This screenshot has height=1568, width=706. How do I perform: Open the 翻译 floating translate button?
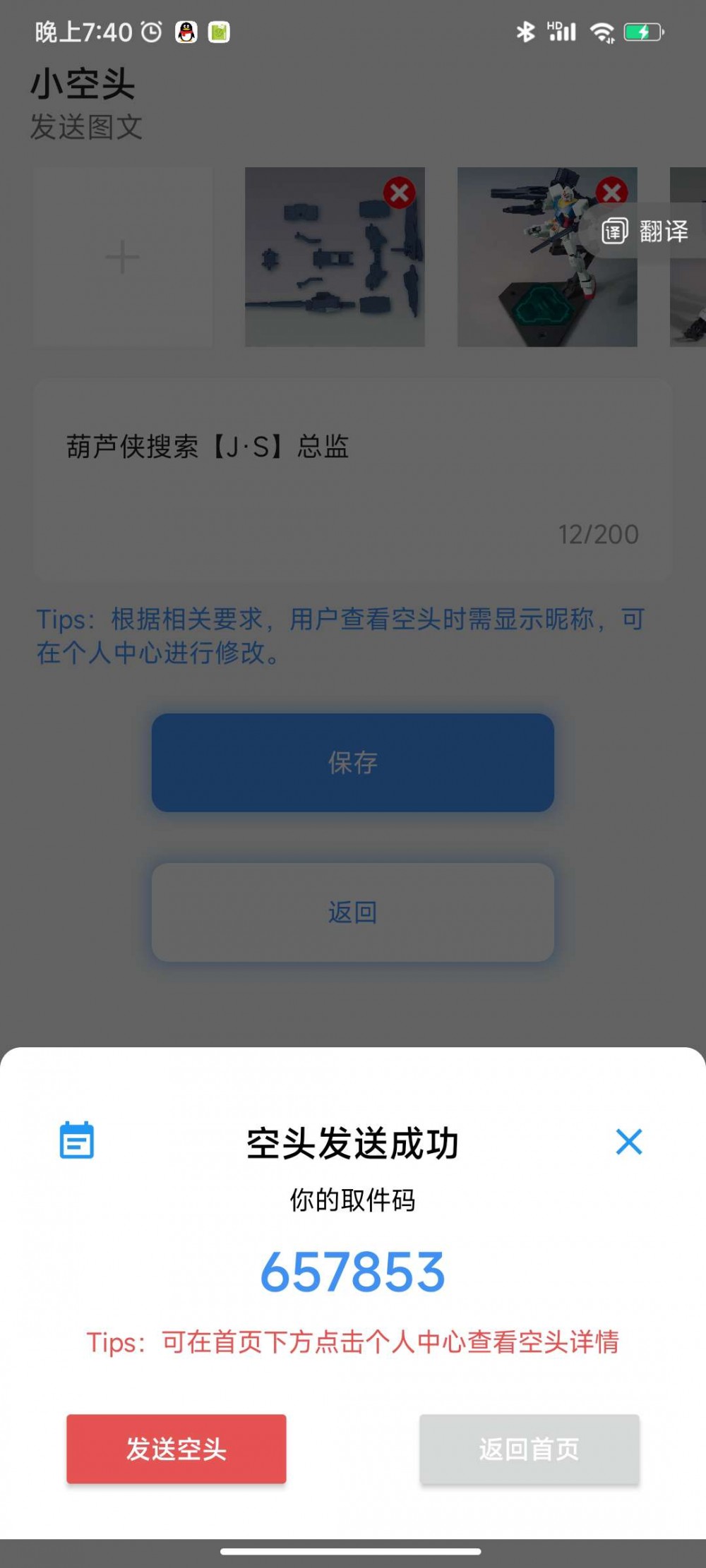coord(645,231)
